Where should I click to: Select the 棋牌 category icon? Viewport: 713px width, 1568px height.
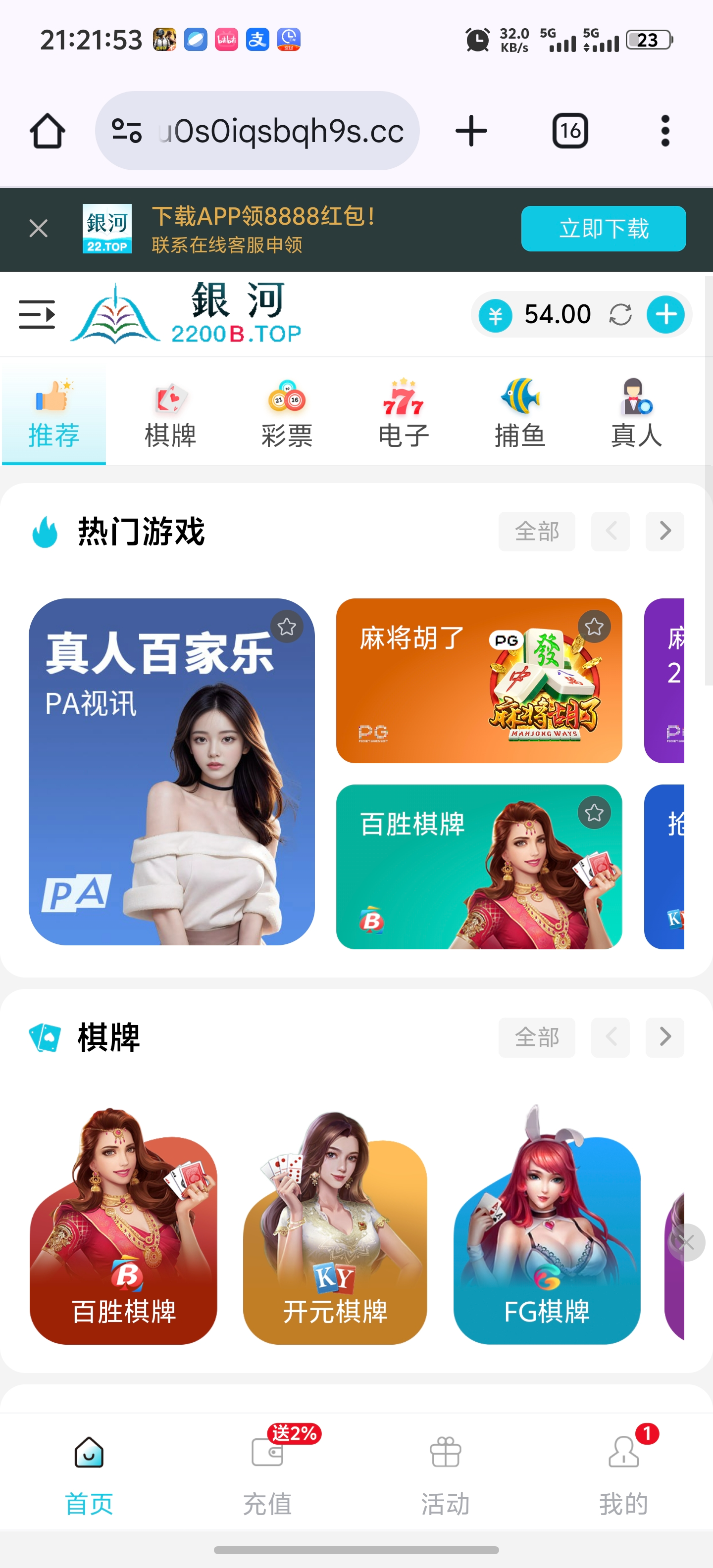170,414
